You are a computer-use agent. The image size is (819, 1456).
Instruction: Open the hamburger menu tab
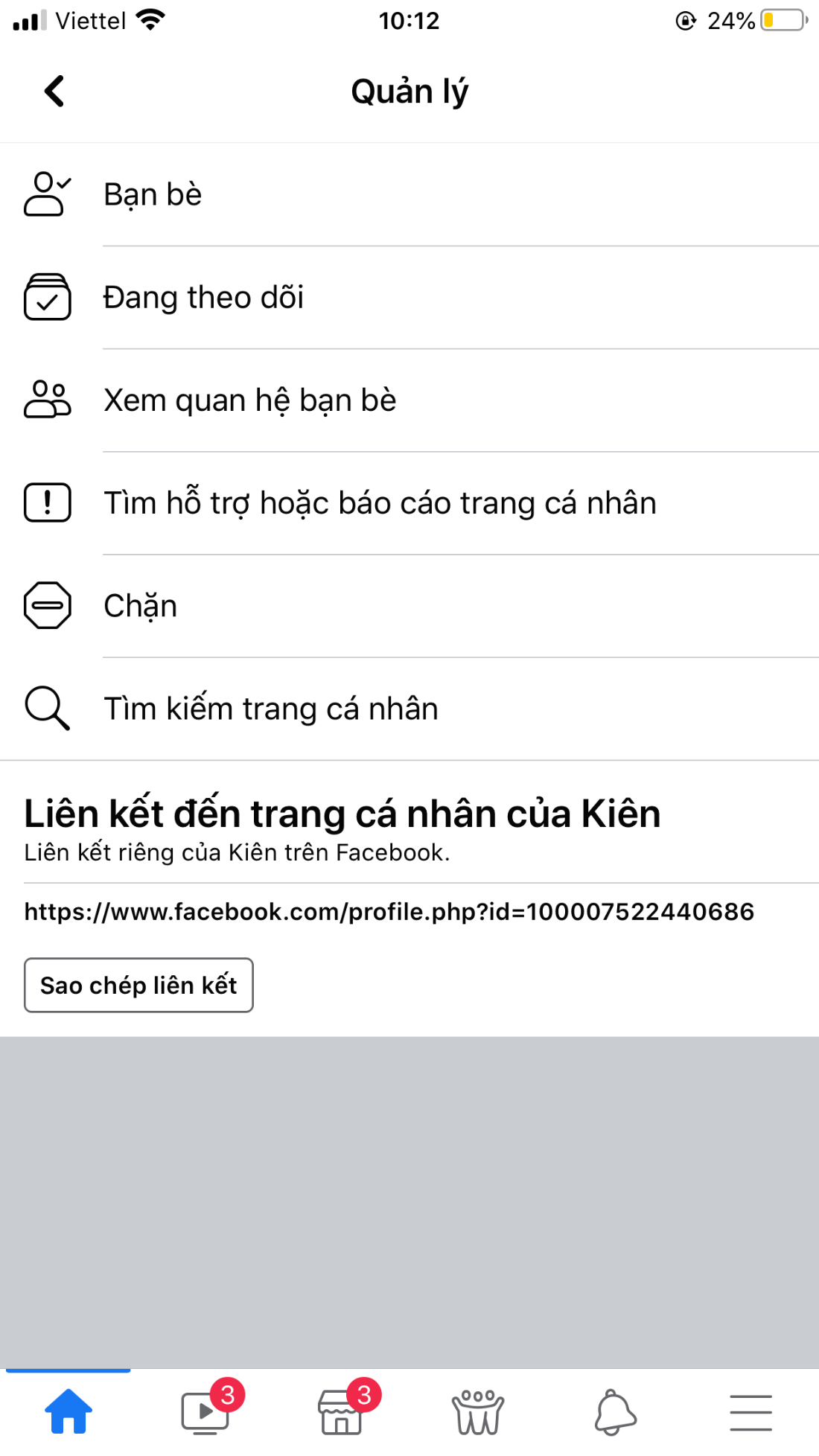point(751,1411)
